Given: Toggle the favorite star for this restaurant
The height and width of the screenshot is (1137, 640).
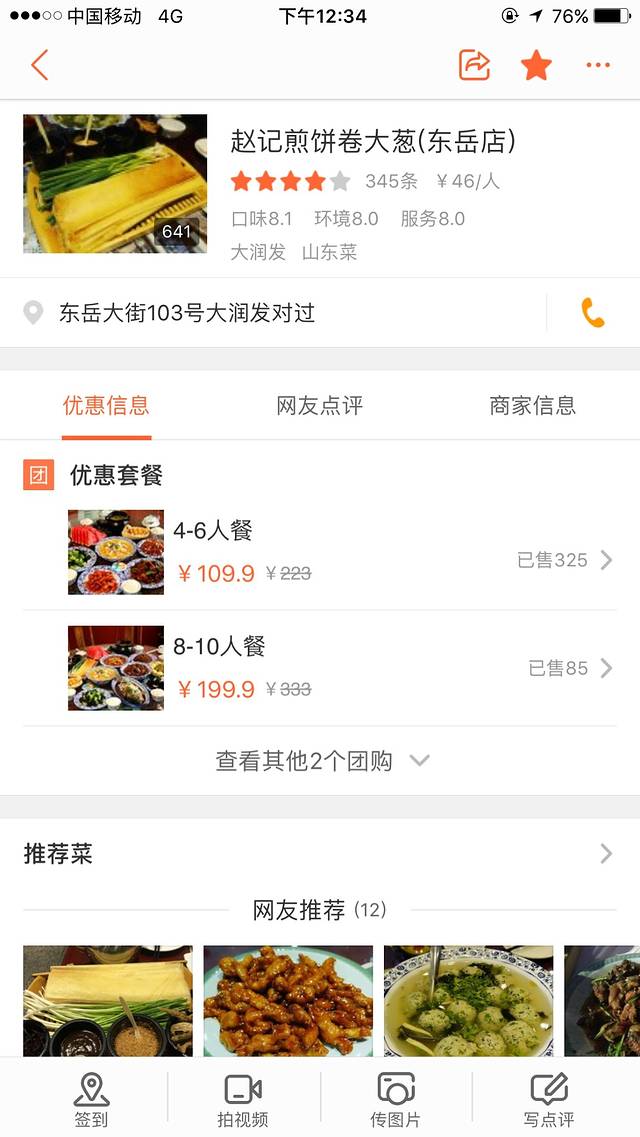Looking at the screenshot, I should click(537, 66).
